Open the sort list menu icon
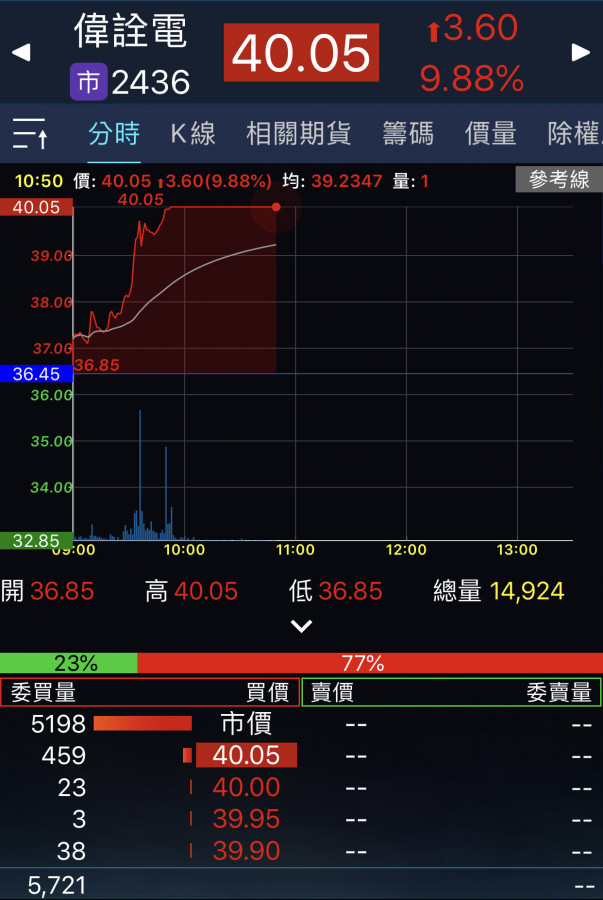Viewport: 603px width, 900px height. tap(30, 133)
